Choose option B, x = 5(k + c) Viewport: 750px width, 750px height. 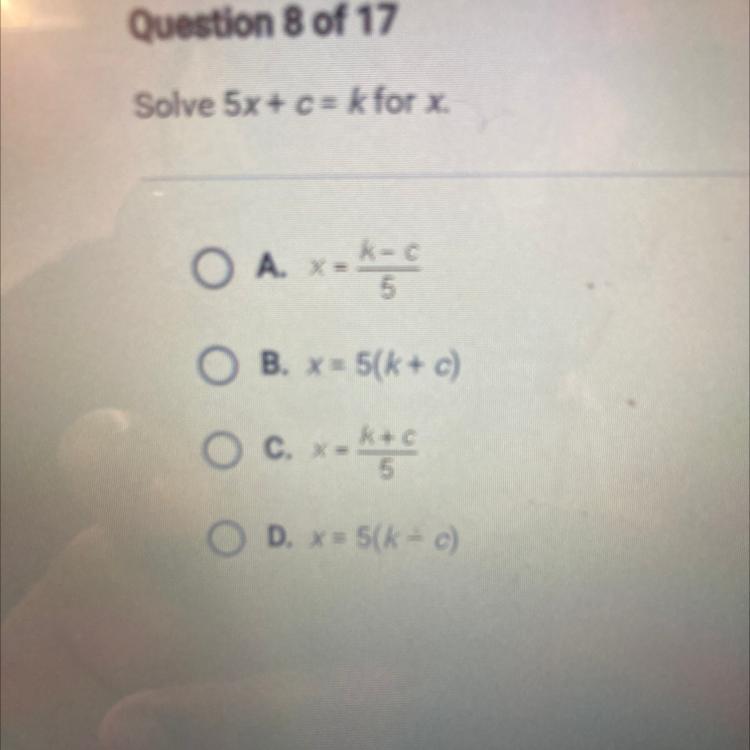pyautogui.click(x=214, y=370)
